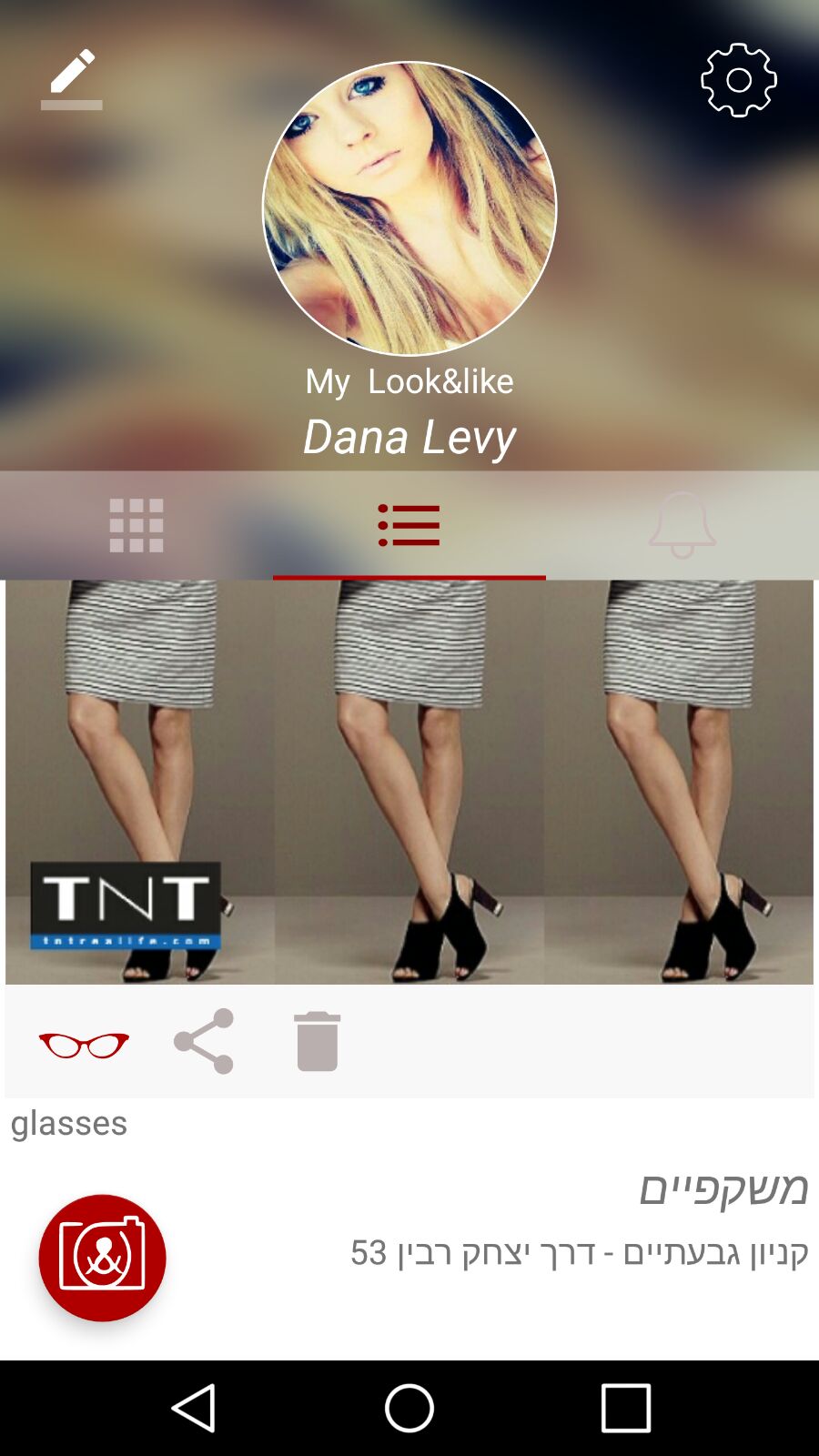Take a new look with camera button
The image size is (819, 1456).
point(103,1258)
